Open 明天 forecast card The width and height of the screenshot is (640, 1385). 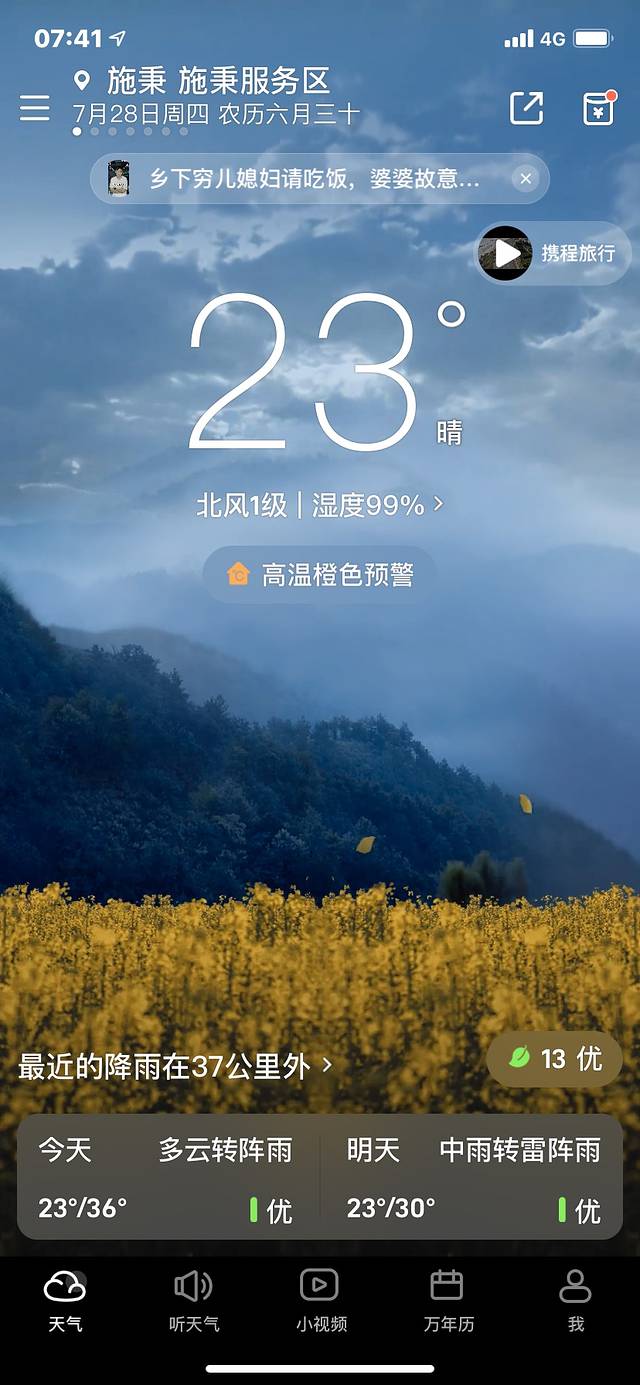pyautogui.click(x=474, y=1178)
